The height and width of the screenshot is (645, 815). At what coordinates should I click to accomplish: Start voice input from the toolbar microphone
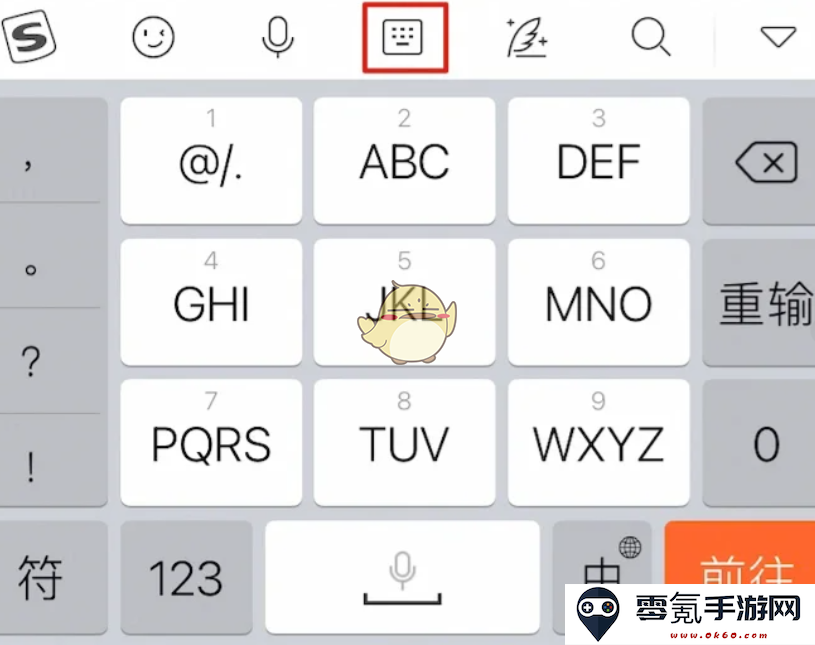(x=277, y=38)
